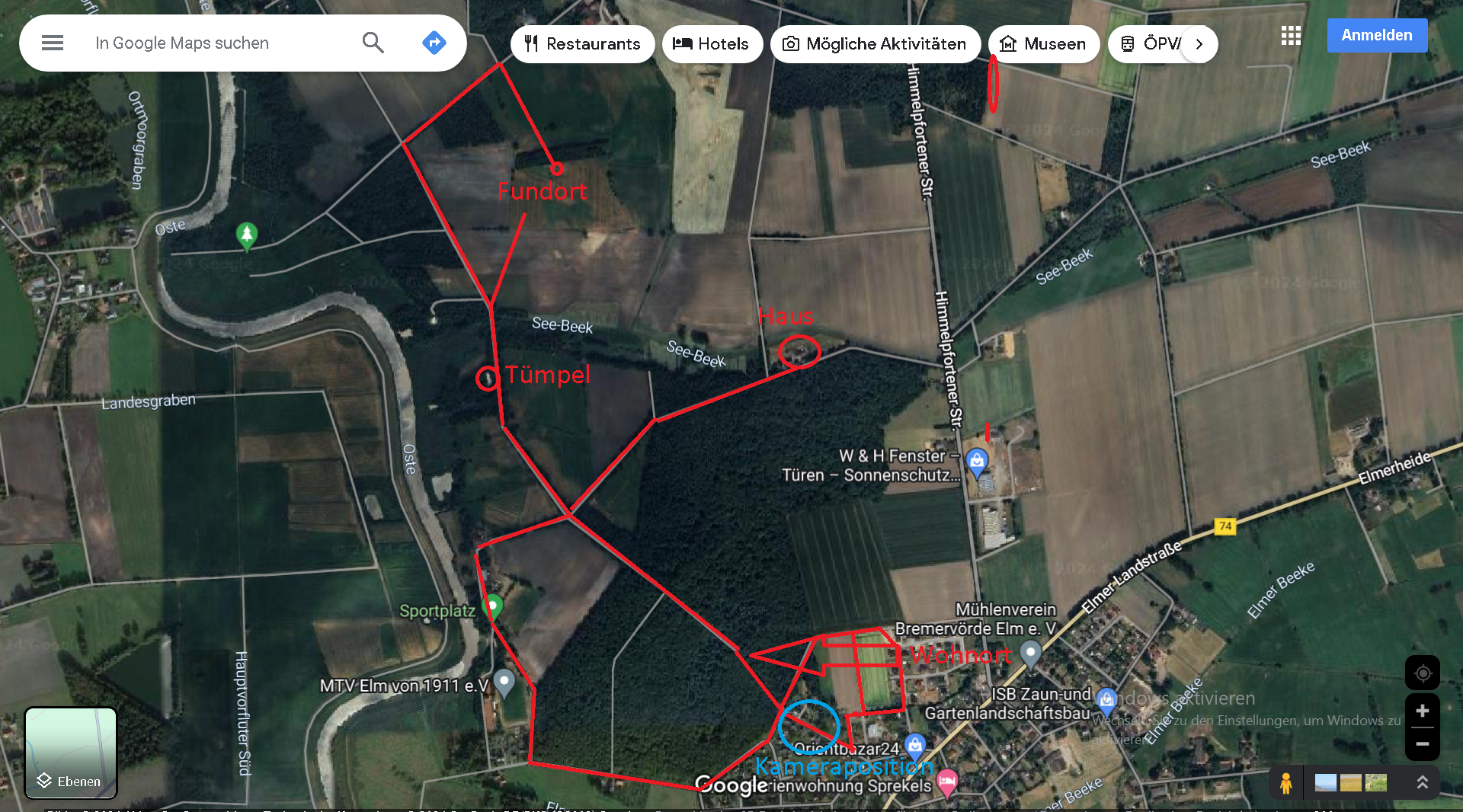Switch map layers via Ebenen
Image resolution: width=1463 pixels, height=812 pixels.
click(71, 753)
